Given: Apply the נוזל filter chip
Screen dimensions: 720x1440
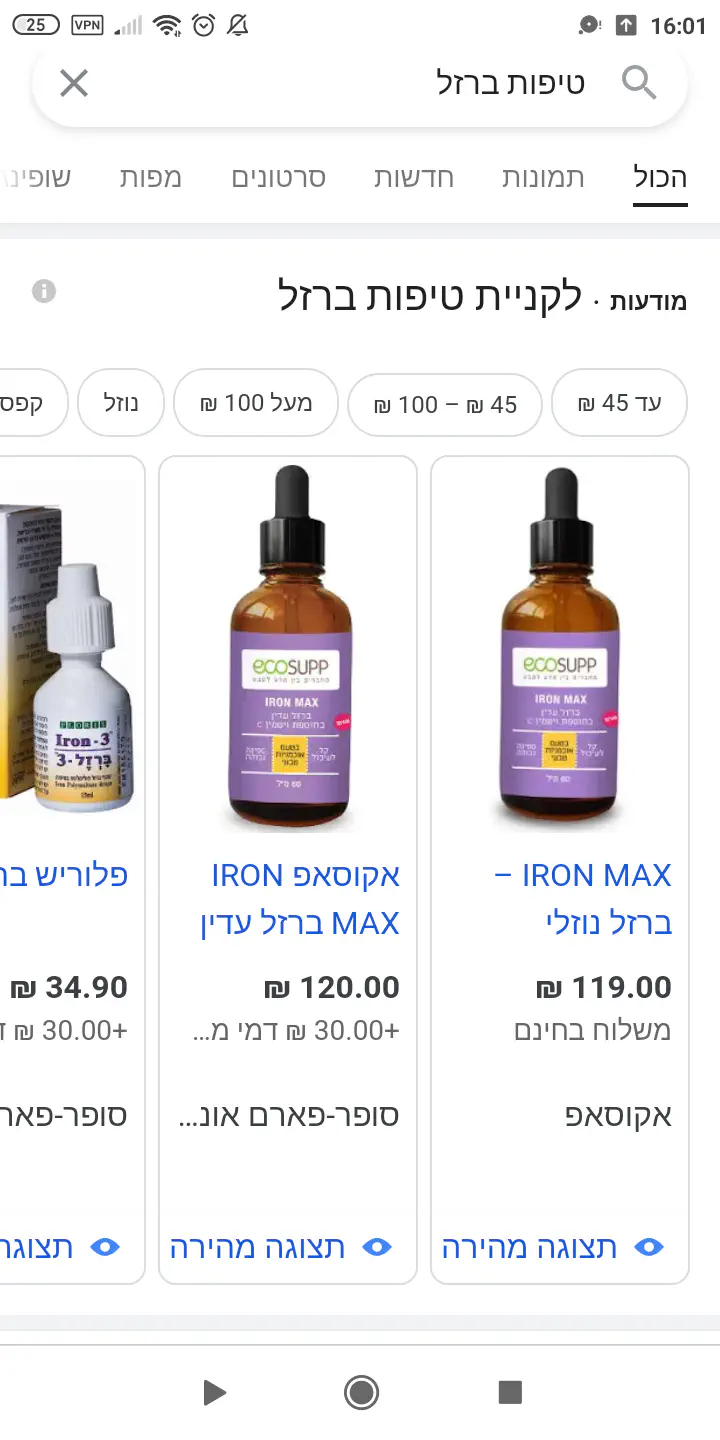Looking at the screenshot, I should [x=121, y=403].
